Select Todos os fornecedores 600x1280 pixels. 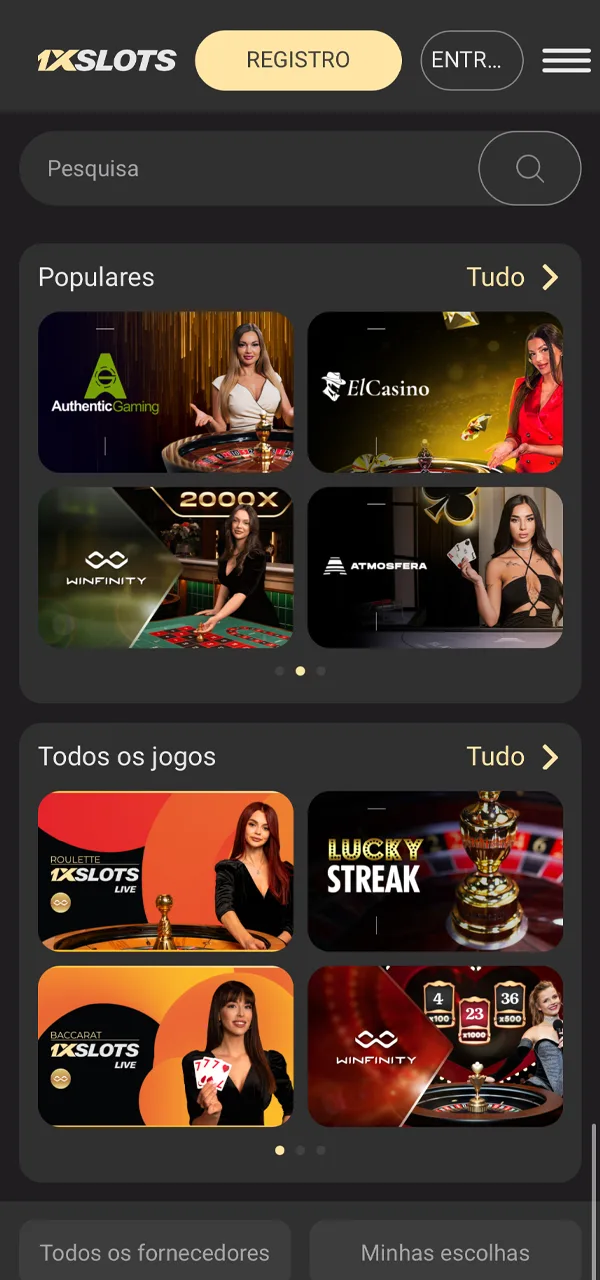pos(155,1252)
